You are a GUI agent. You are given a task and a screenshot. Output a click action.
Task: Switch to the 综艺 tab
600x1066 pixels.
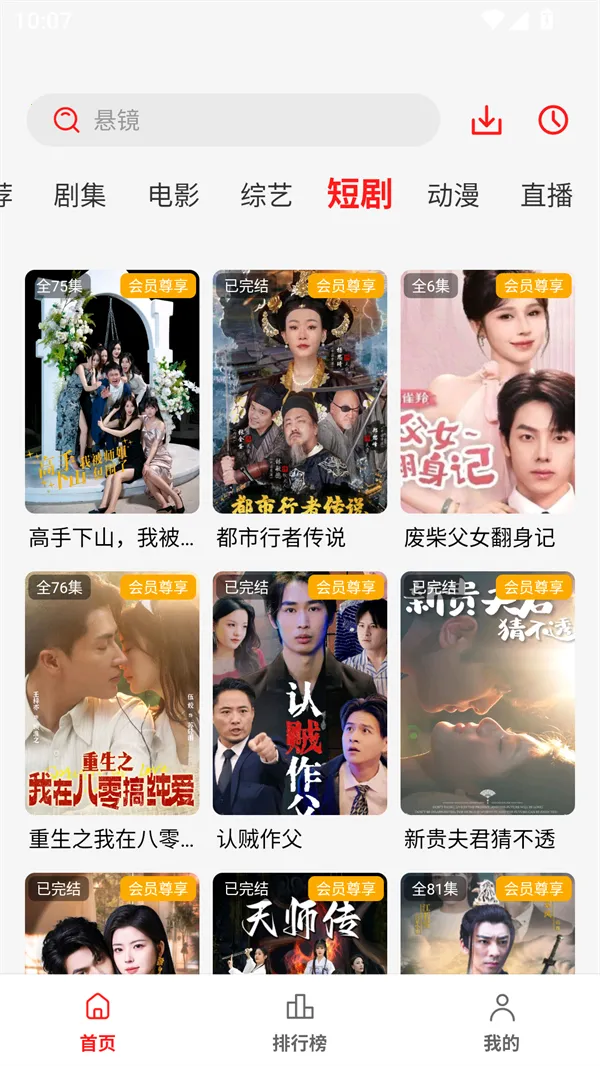pos(267,195)
